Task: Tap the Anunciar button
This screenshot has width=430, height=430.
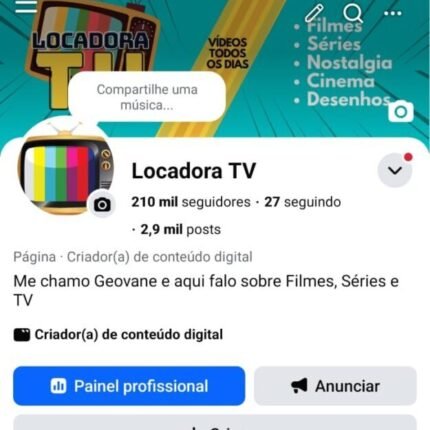Action: click(335, 386)
